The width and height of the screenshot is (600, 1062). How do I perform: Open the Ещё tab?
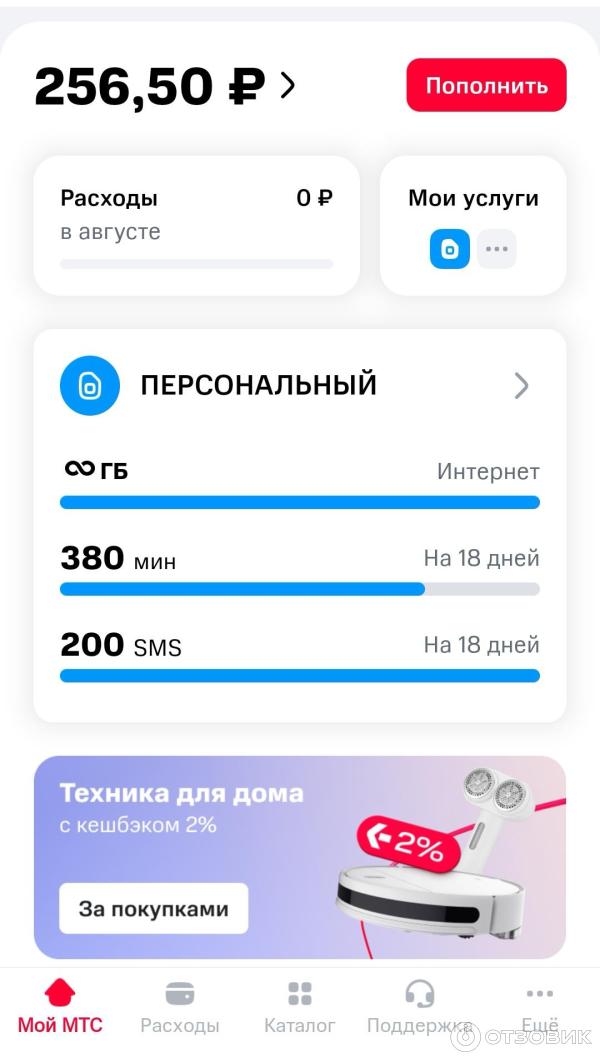pyautogui.click(x=539, y=1007)
